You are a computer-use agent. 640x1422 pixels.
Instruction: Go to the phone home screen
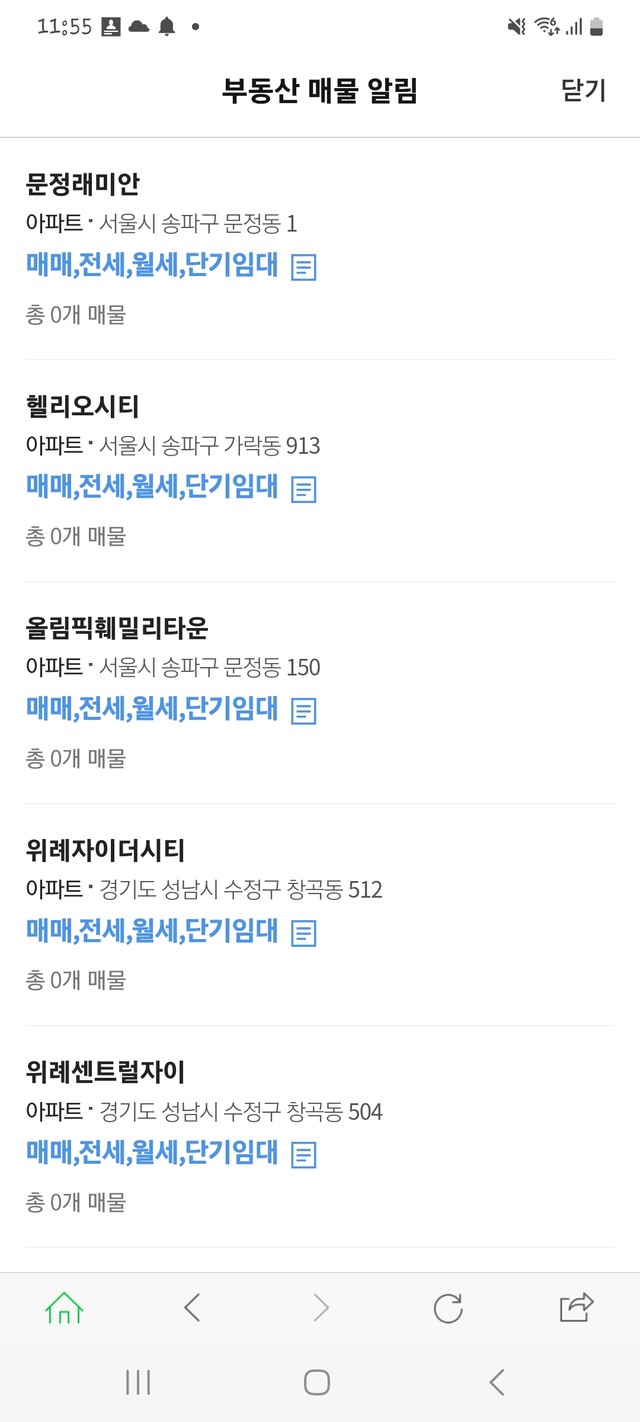(317, 1382)
